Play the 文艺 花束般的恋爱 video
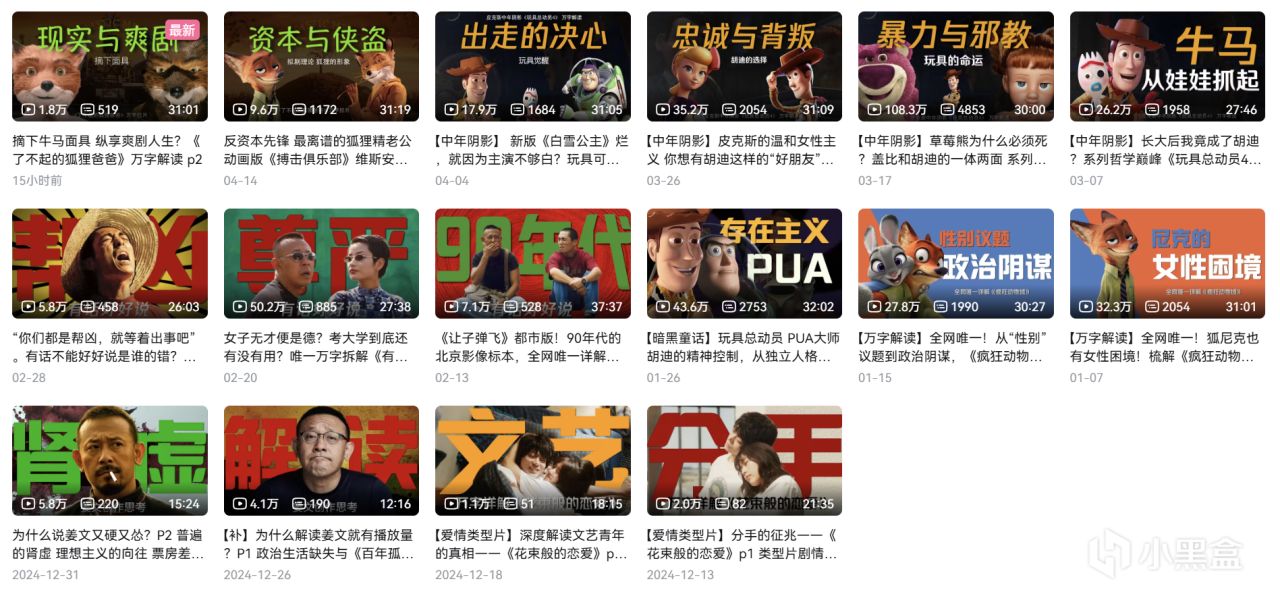Viewport: 1280px width, 594px height. click(532, 460)
